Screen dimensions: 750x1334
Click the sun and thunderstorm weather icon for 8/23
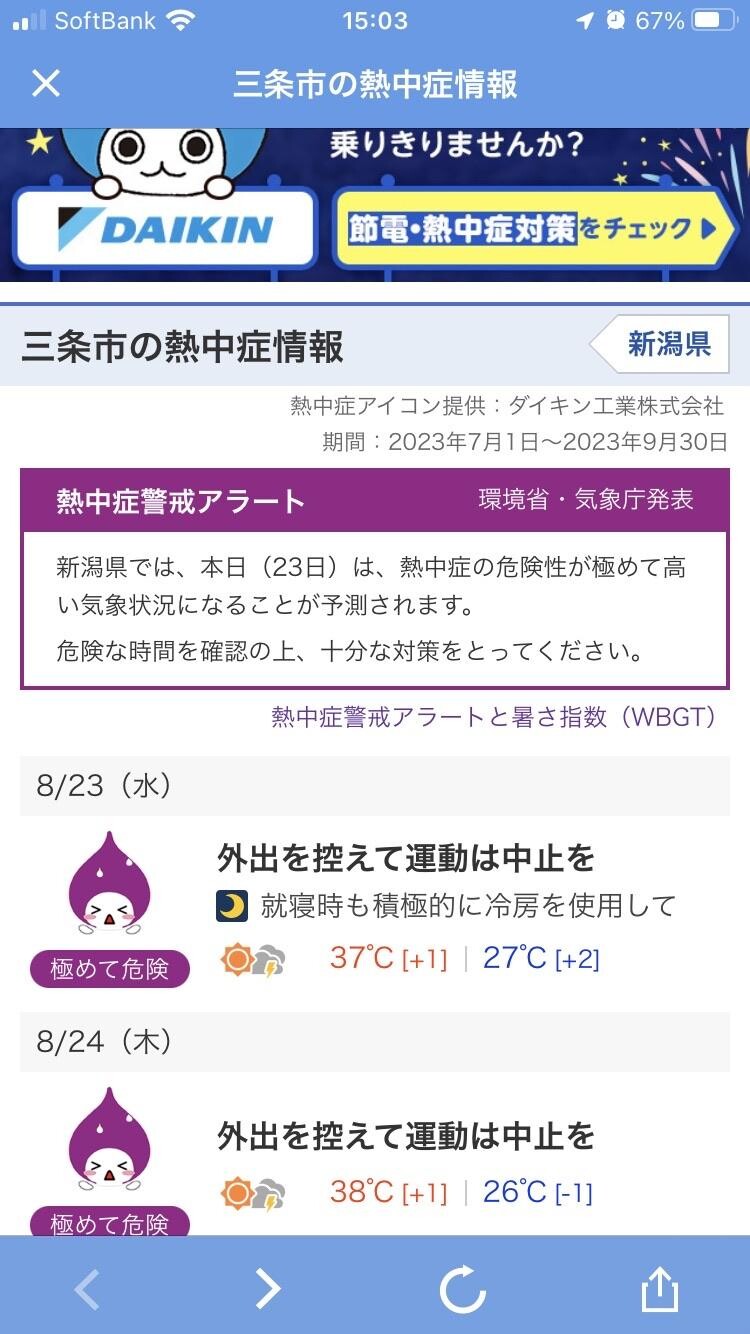pyautogui.click(x=252, y=958)
